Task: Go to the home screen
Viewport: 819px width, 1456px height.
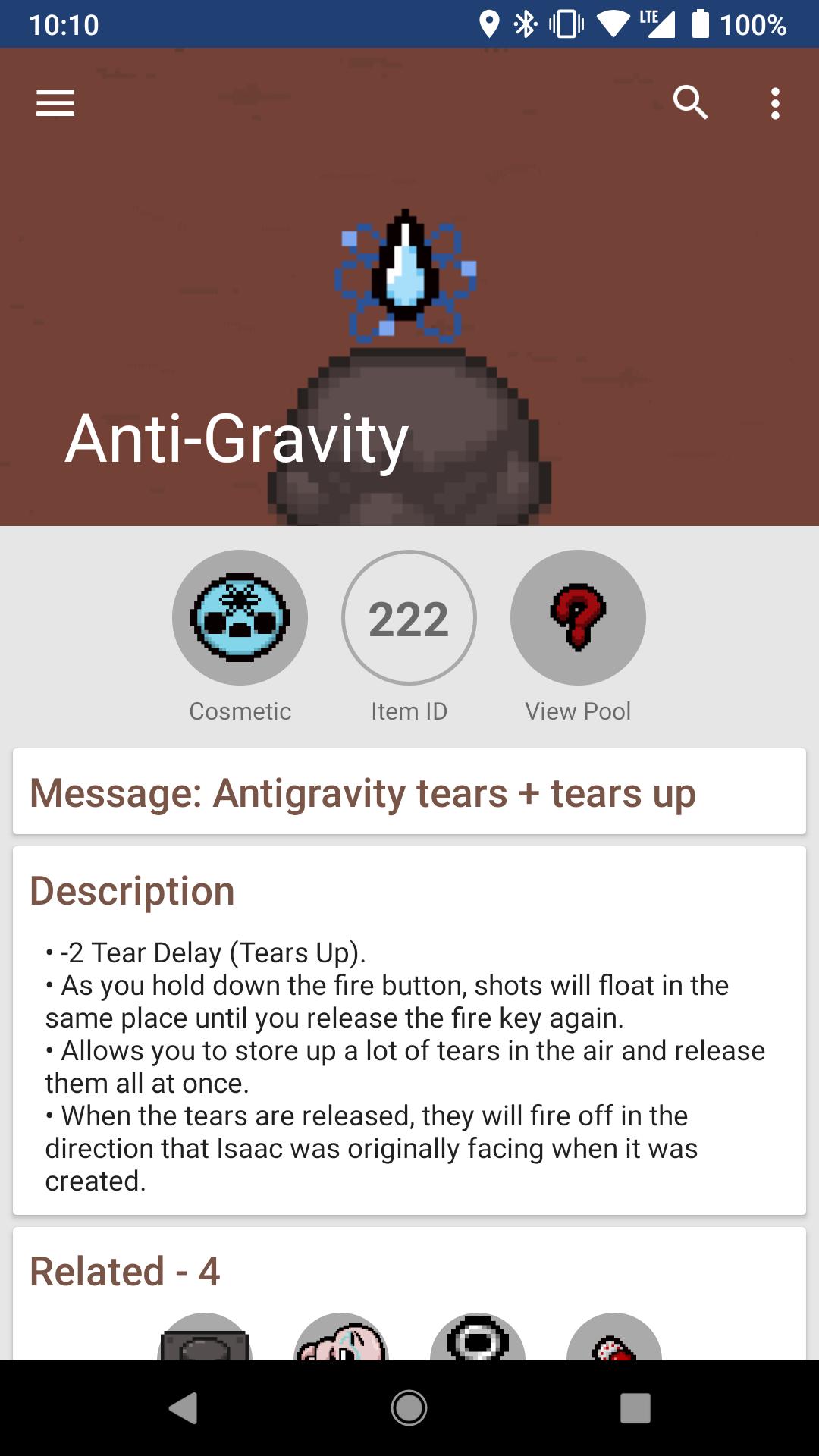Action: tap(409, 1408)
